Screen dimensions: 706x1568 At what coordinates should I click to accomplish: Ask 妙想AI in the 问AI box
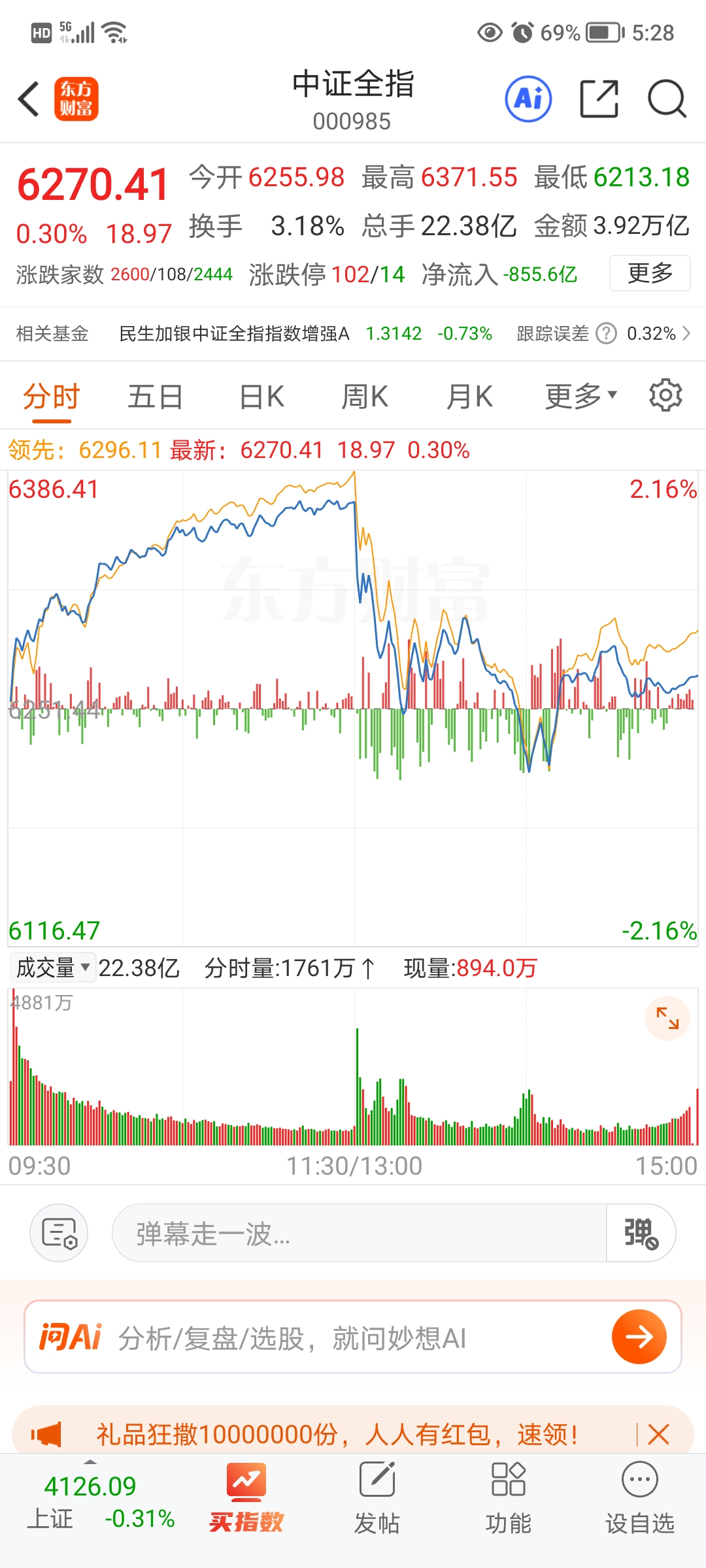pyautogui.click(x=353, y=1337)
